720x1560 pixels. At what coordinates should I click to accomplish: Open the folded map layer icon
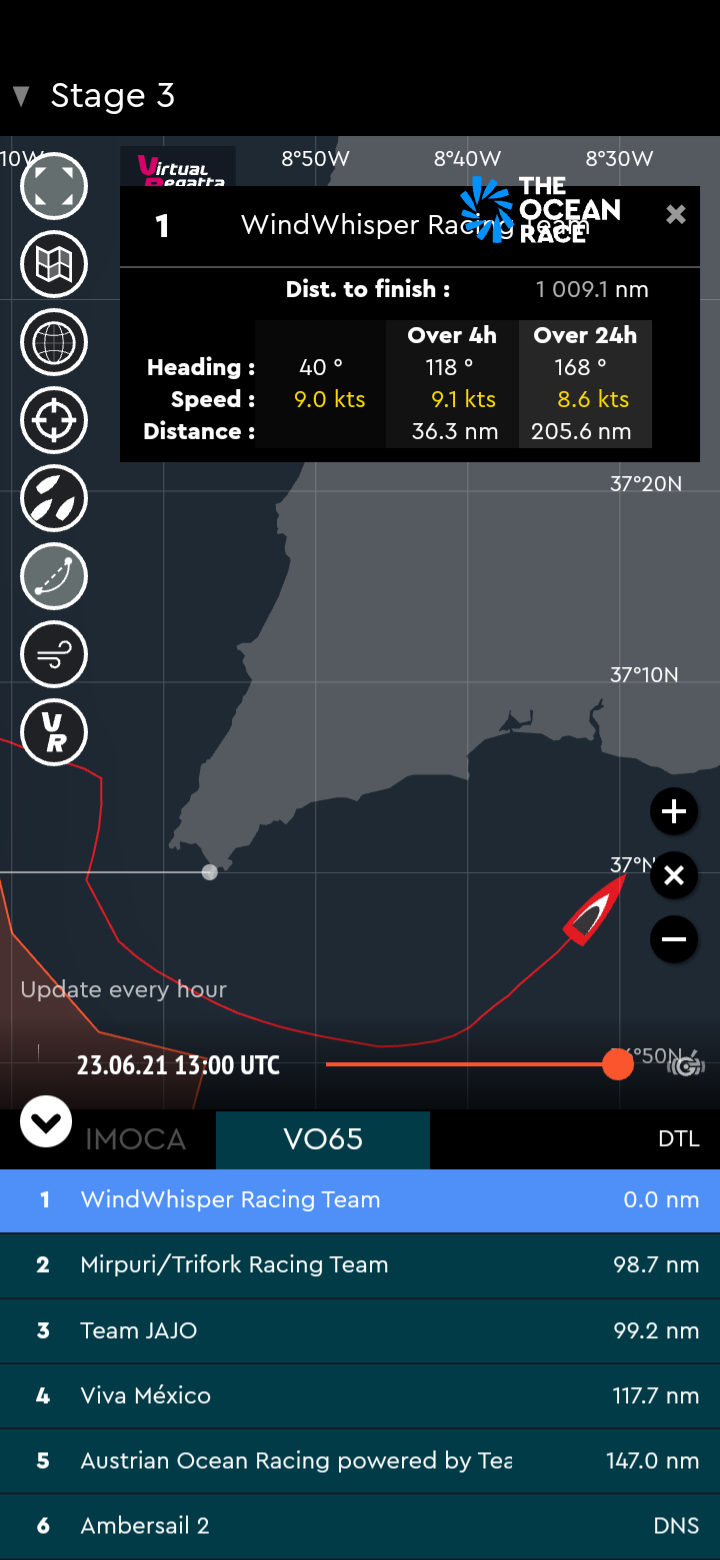[x=54, y=264]
